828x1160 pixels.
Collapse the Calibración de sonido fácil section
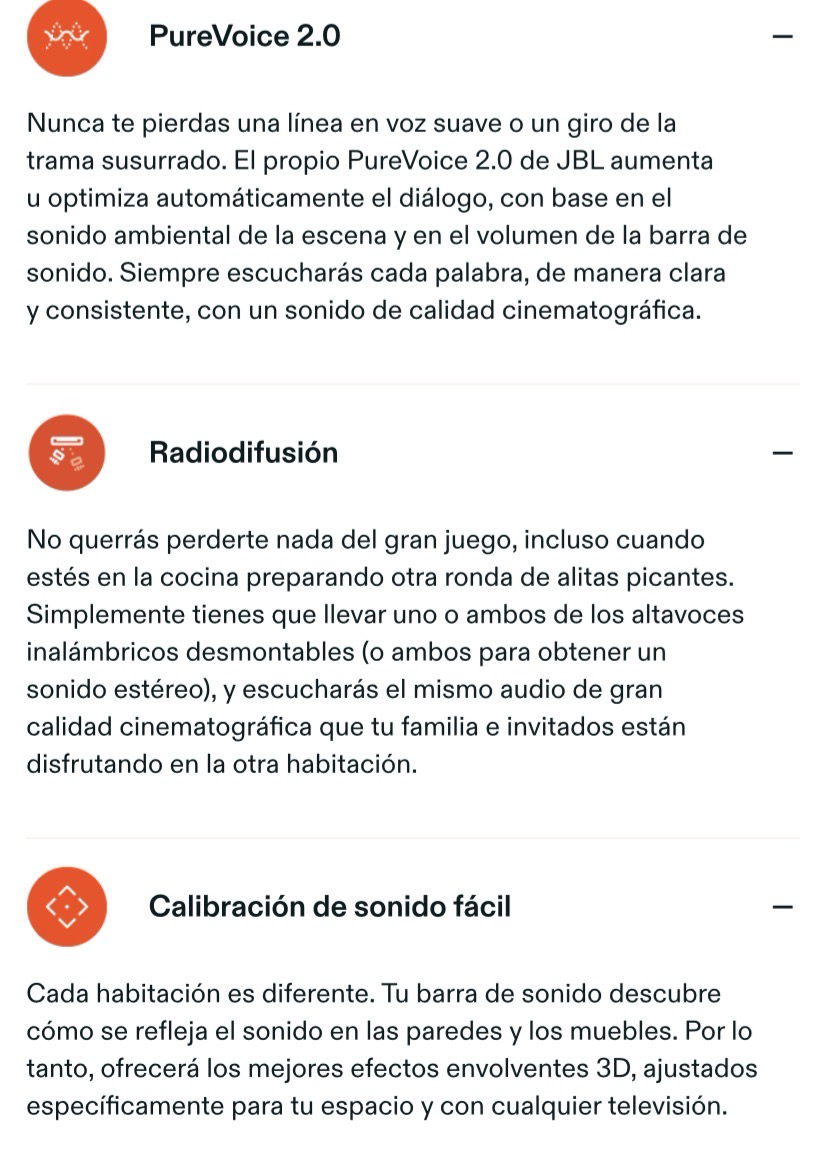point(782,906)
